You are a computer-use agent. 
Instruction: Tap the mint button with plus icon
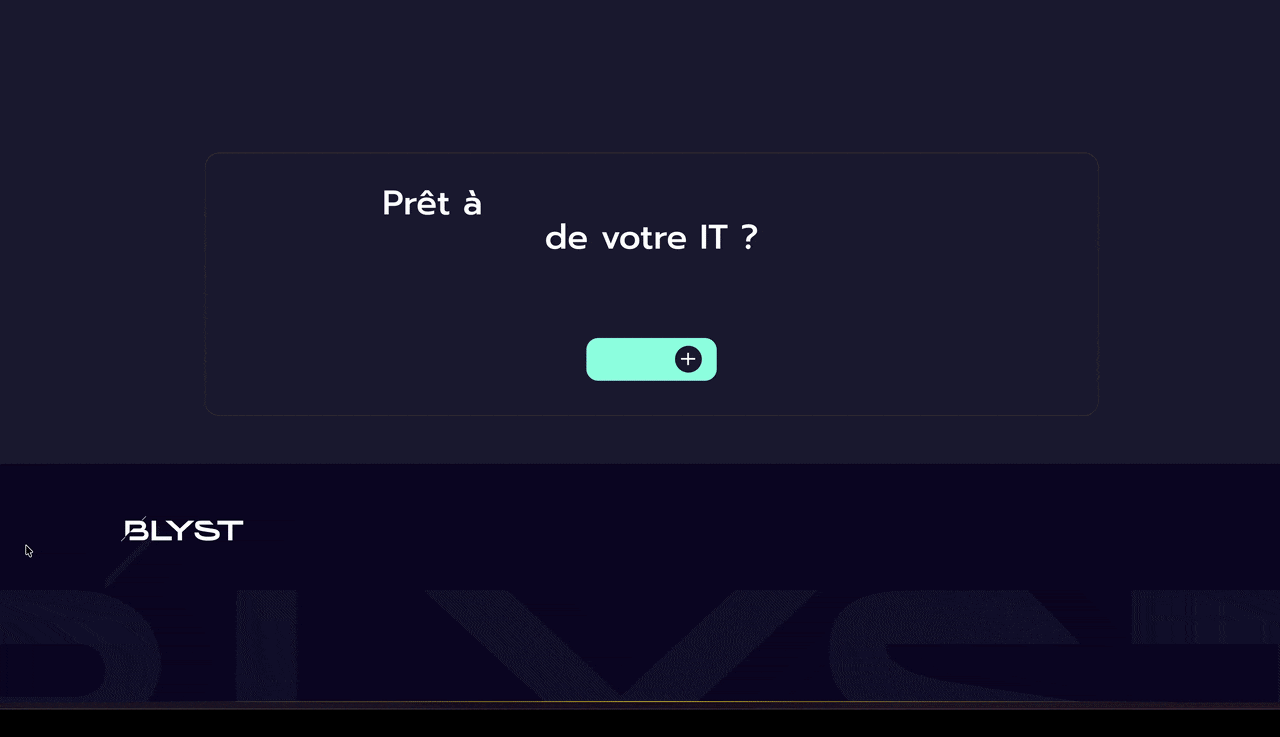coord(651,359)
